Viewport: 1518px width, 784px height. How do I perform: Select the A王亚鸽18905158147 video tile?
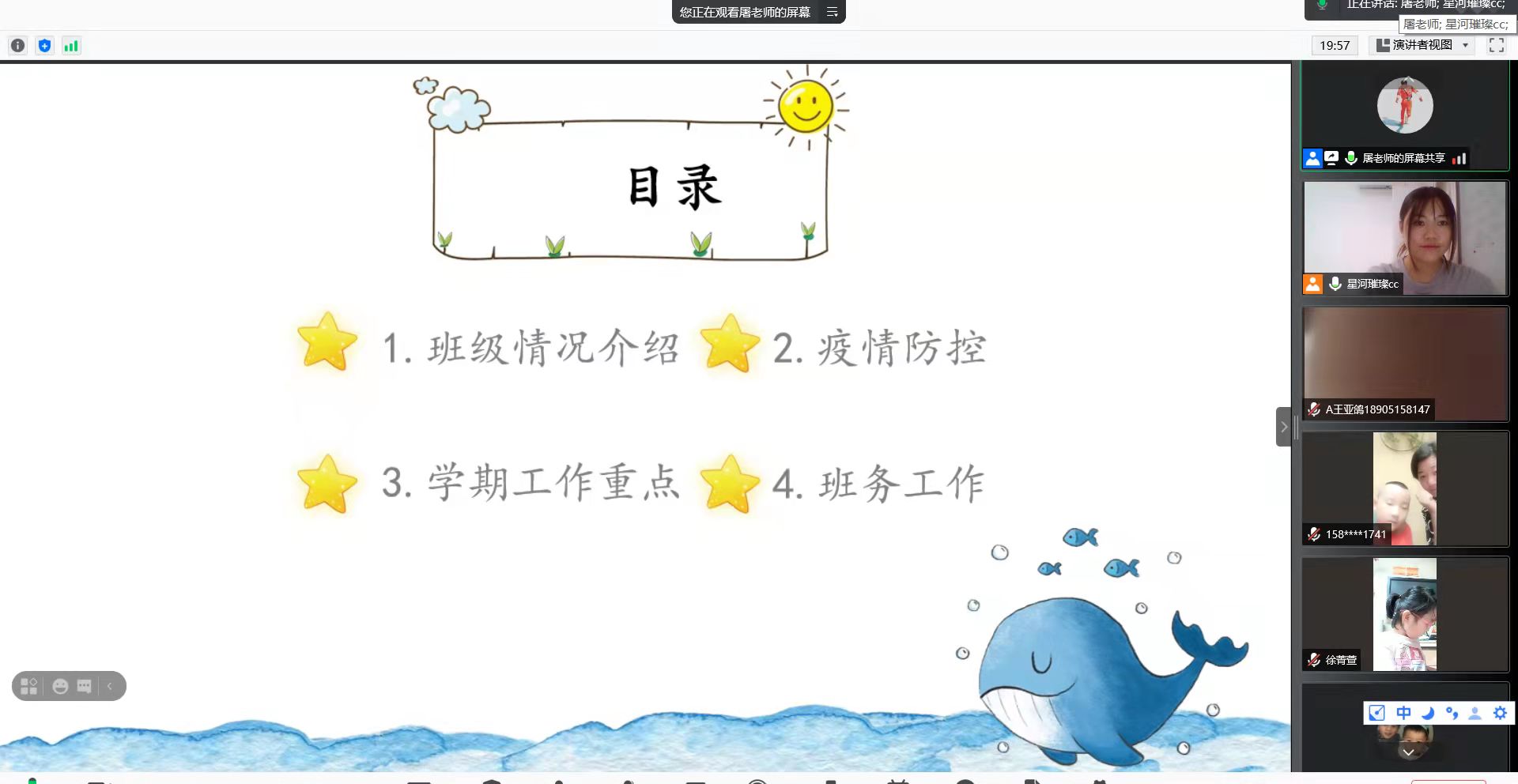tap(1405, 364)
